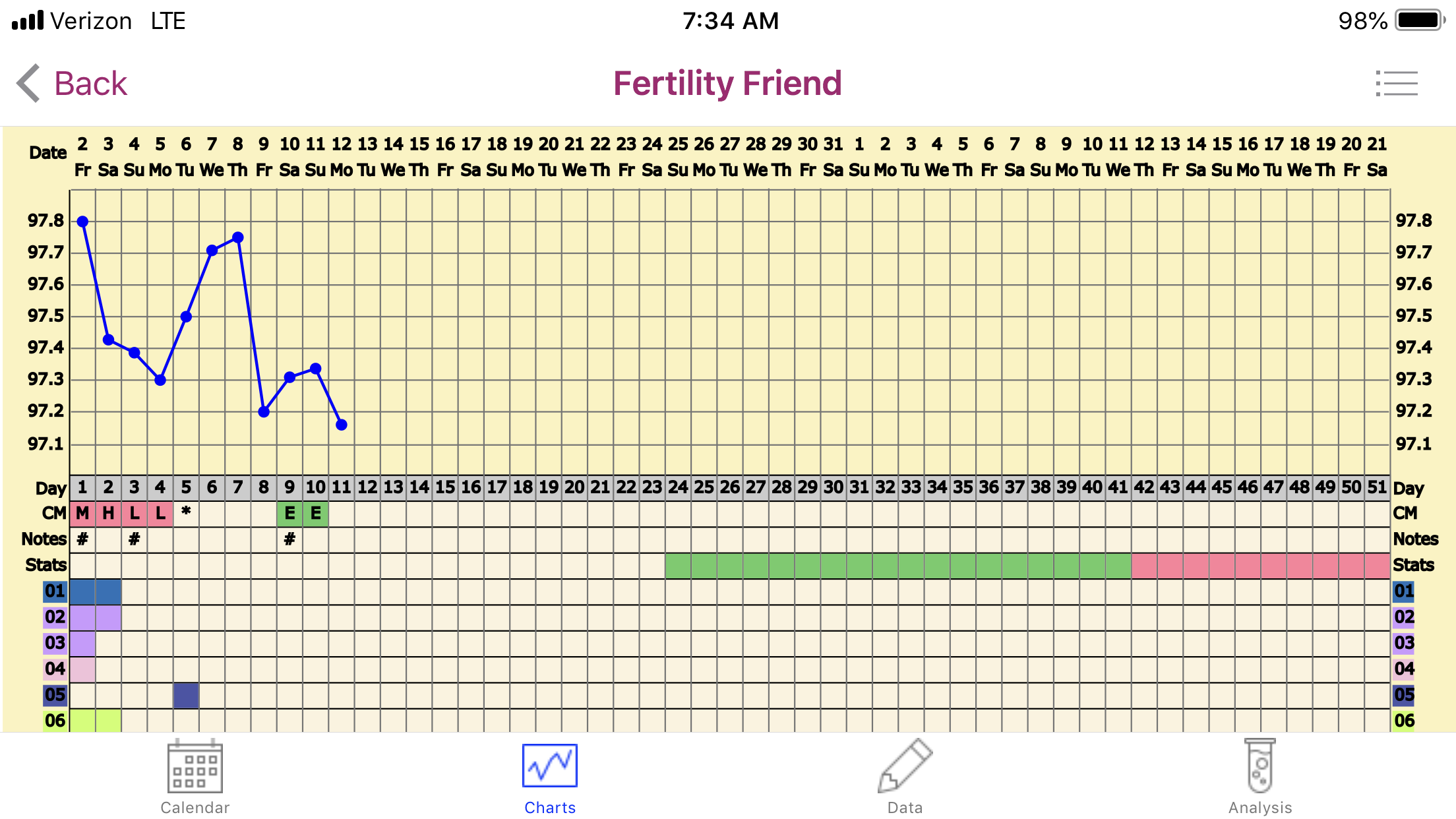Go back using the Back button
This screenshot has width=1456, height=819.
coord(73,84)
